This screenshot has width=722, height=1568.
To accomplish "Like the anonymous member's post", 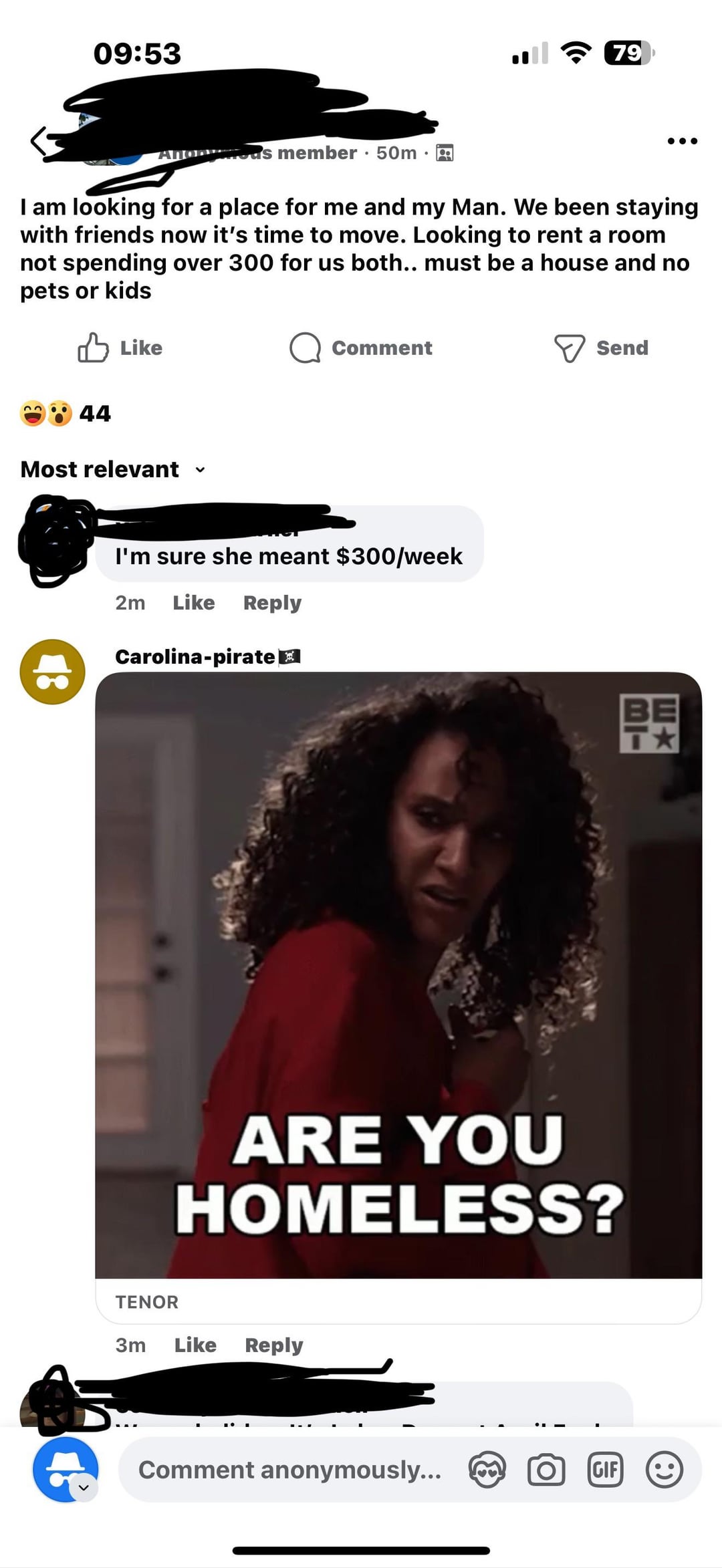I will [x=121, y=348].
